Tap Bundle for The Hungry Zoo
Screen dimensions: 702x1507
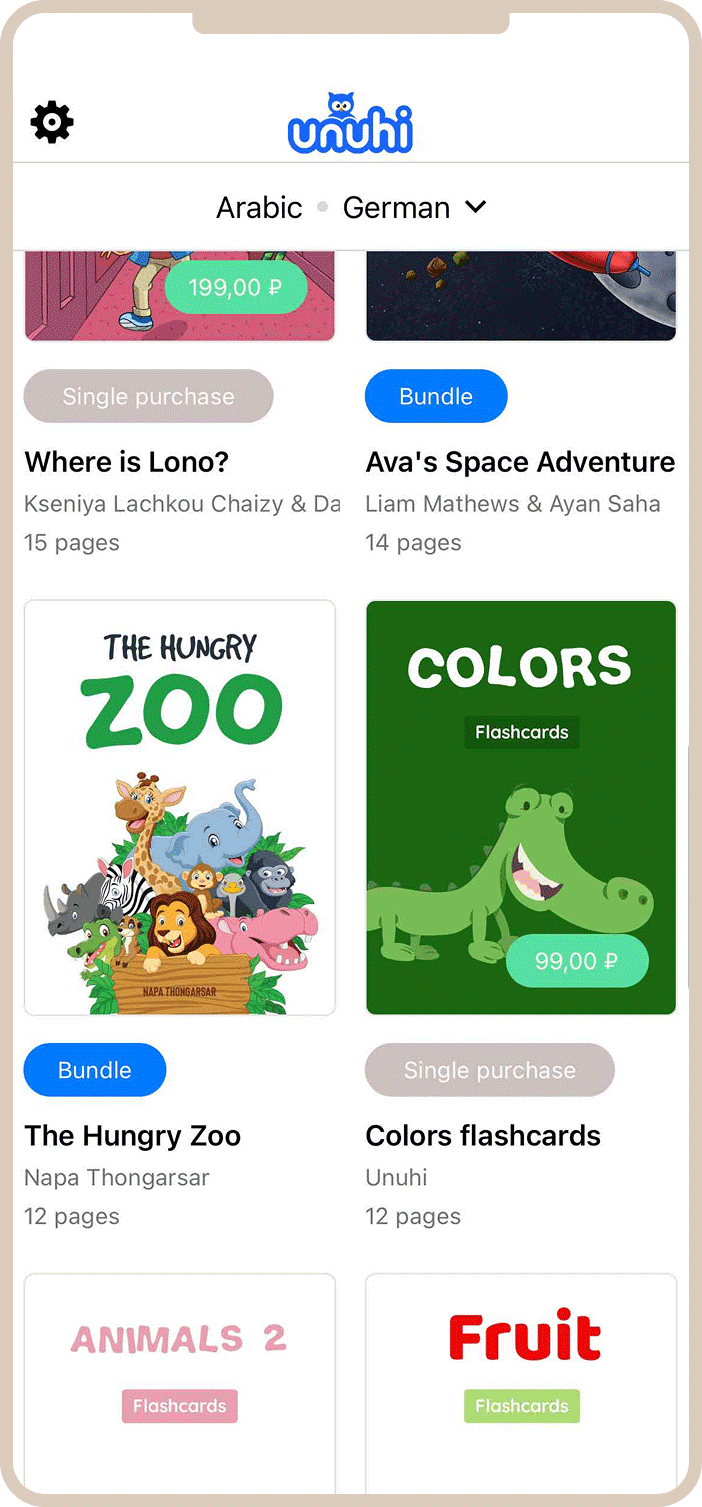coord(95,1070)
